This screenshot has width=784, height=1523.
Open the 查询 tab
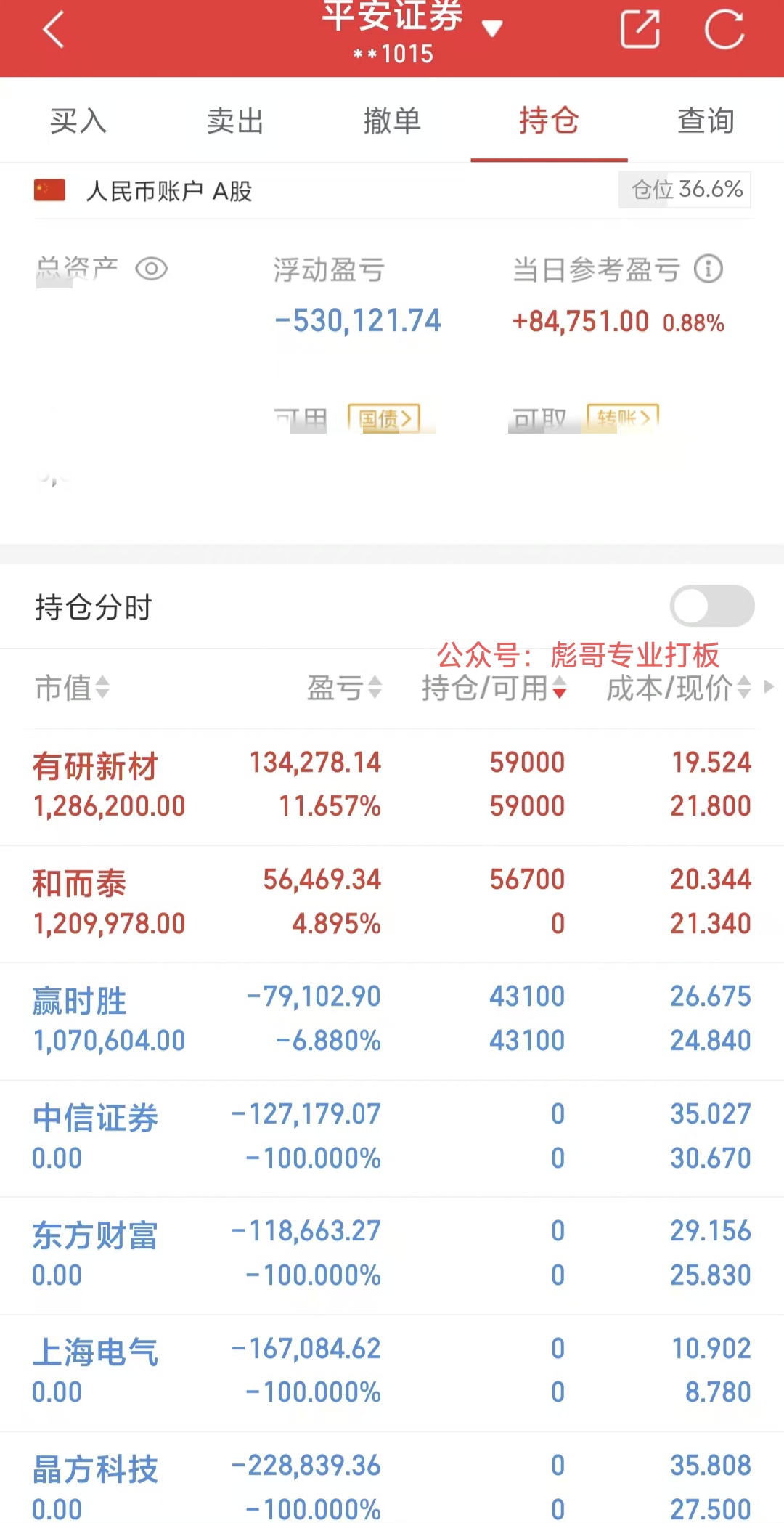tap(704, 121)
